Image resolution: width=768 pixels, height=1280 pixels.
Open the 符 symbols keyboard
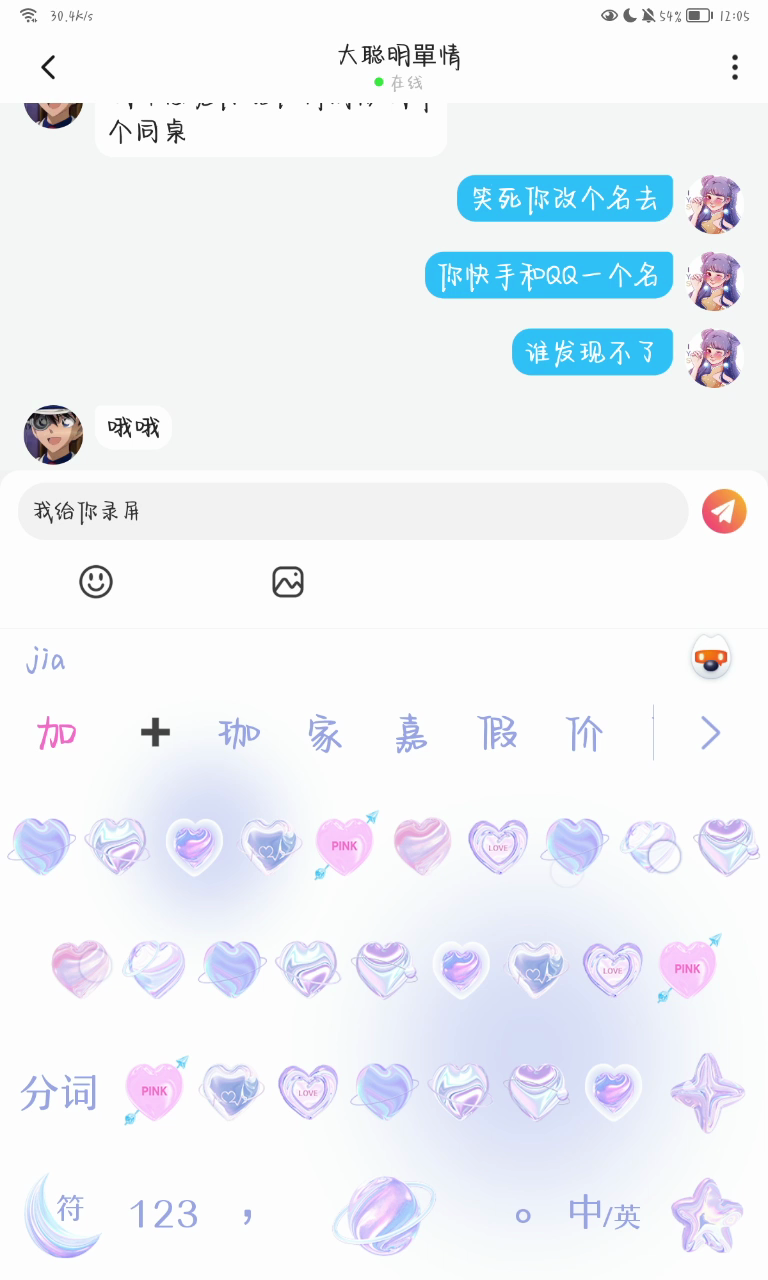click(x=66, y=1211)
